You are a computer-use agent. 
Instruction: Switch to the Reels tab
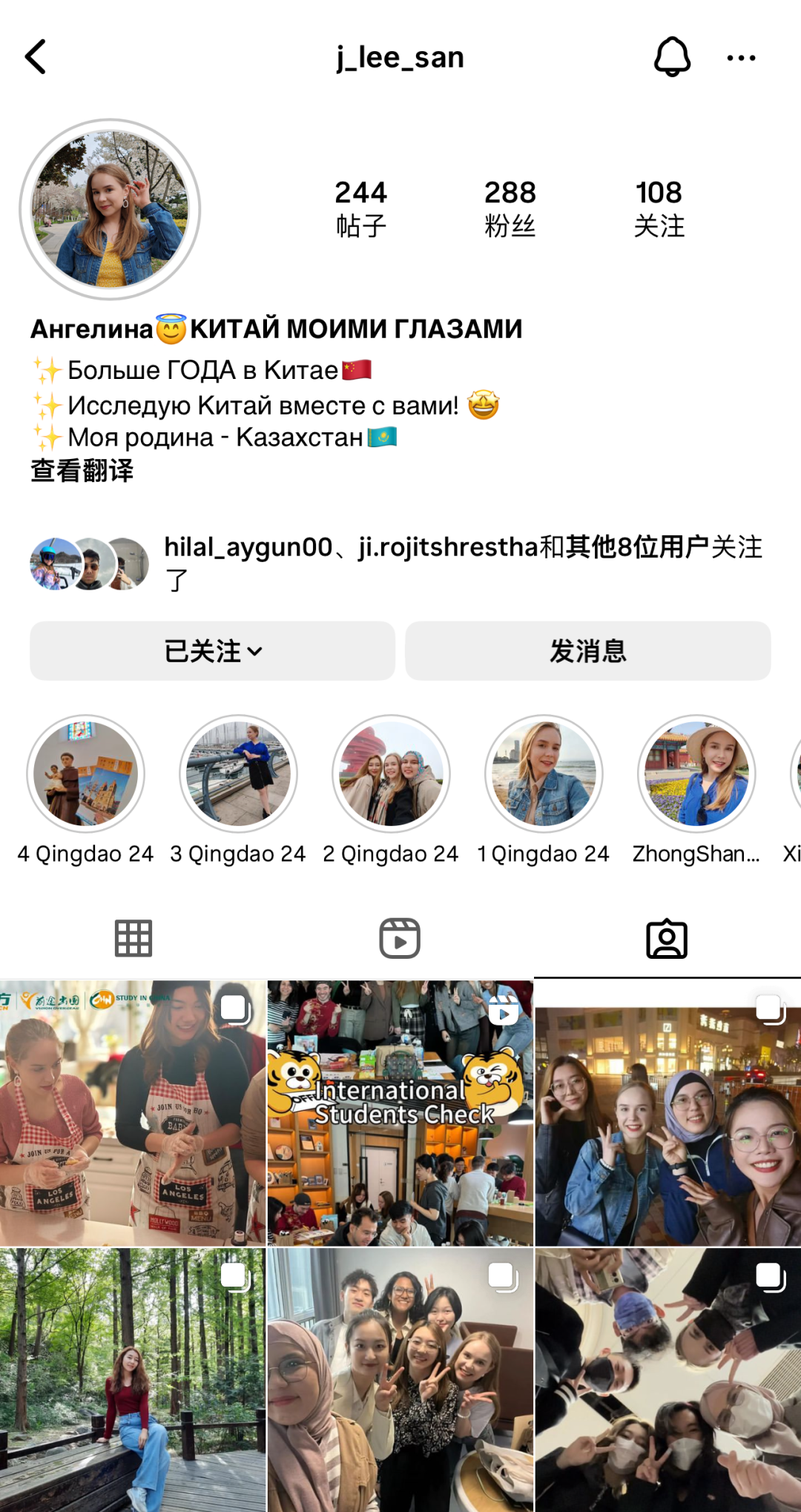point(400,939)
